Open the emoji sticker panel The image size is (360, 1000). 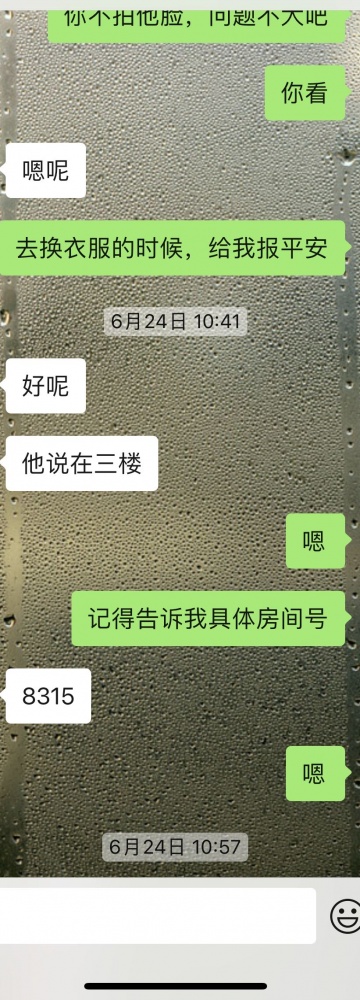pos(345,916)
